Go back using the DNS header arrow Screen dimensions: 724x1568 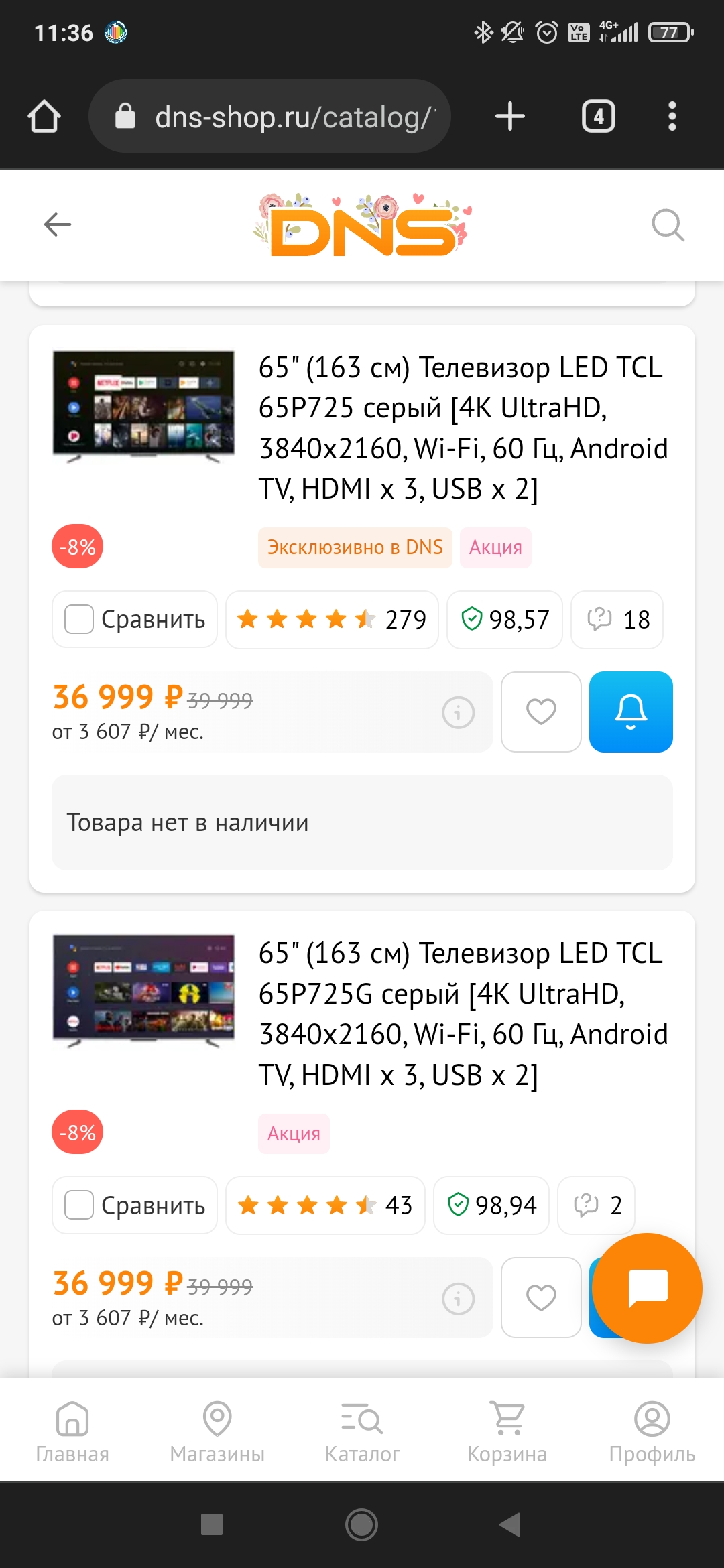tap(58, 224)
